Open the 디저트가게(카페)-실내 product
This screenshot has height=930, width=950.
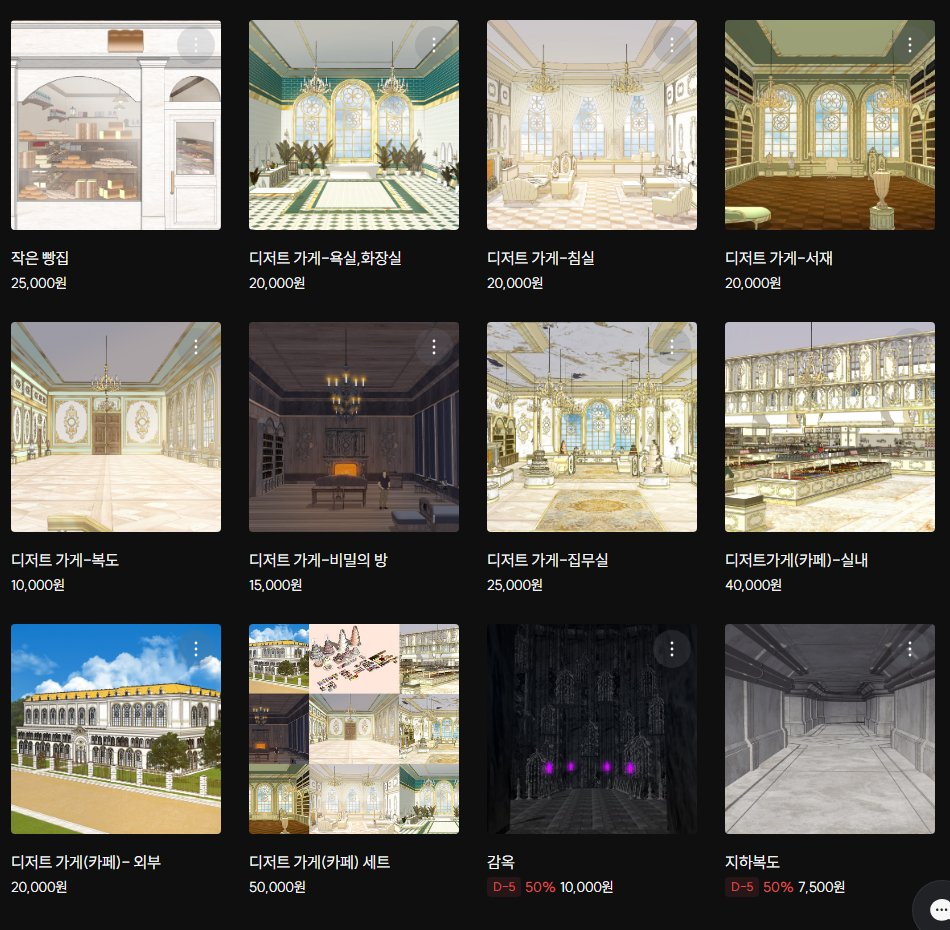click(x=829, y=427)
